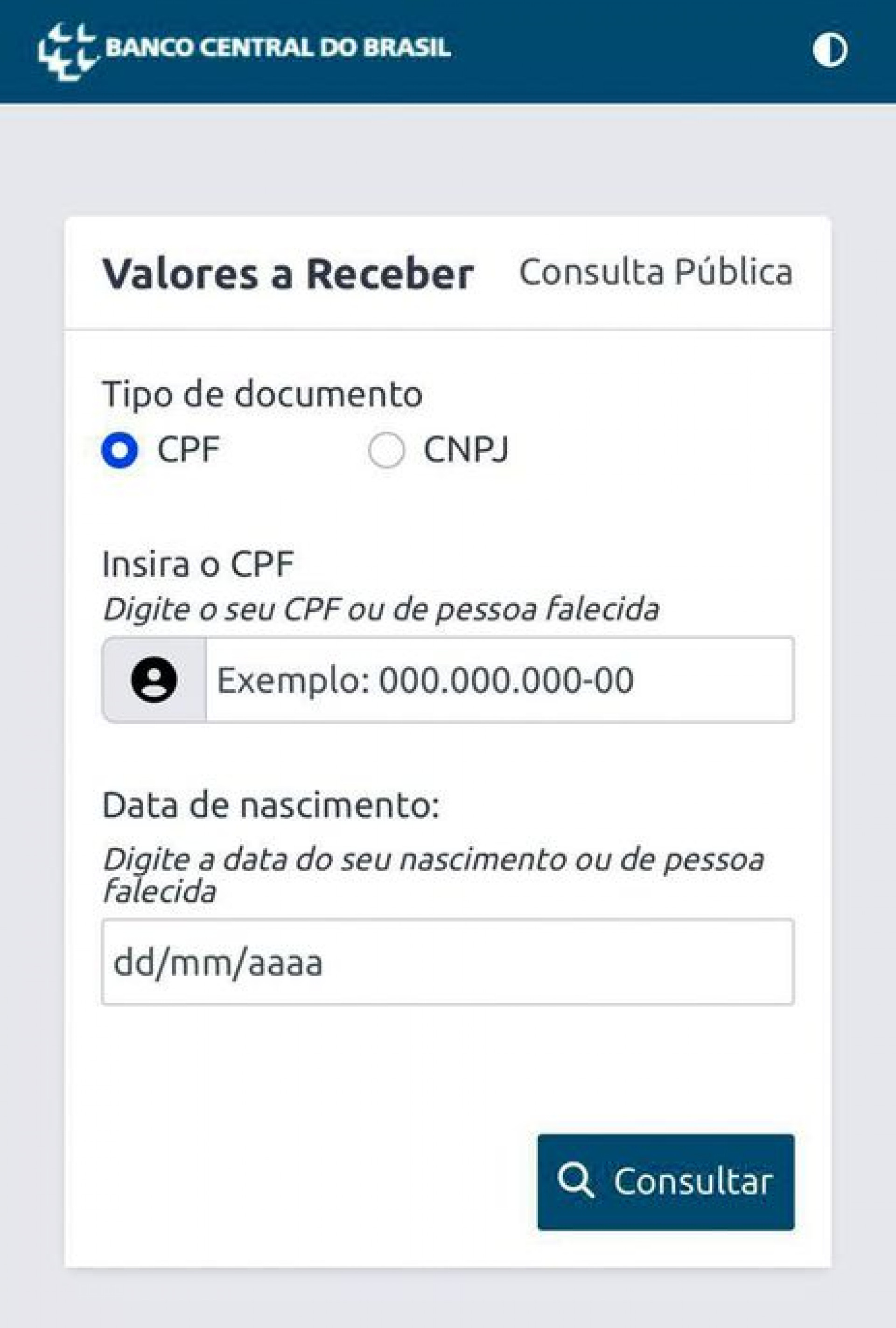Select the CPF document type
The image size is (896, 1328).
point(120,450)
